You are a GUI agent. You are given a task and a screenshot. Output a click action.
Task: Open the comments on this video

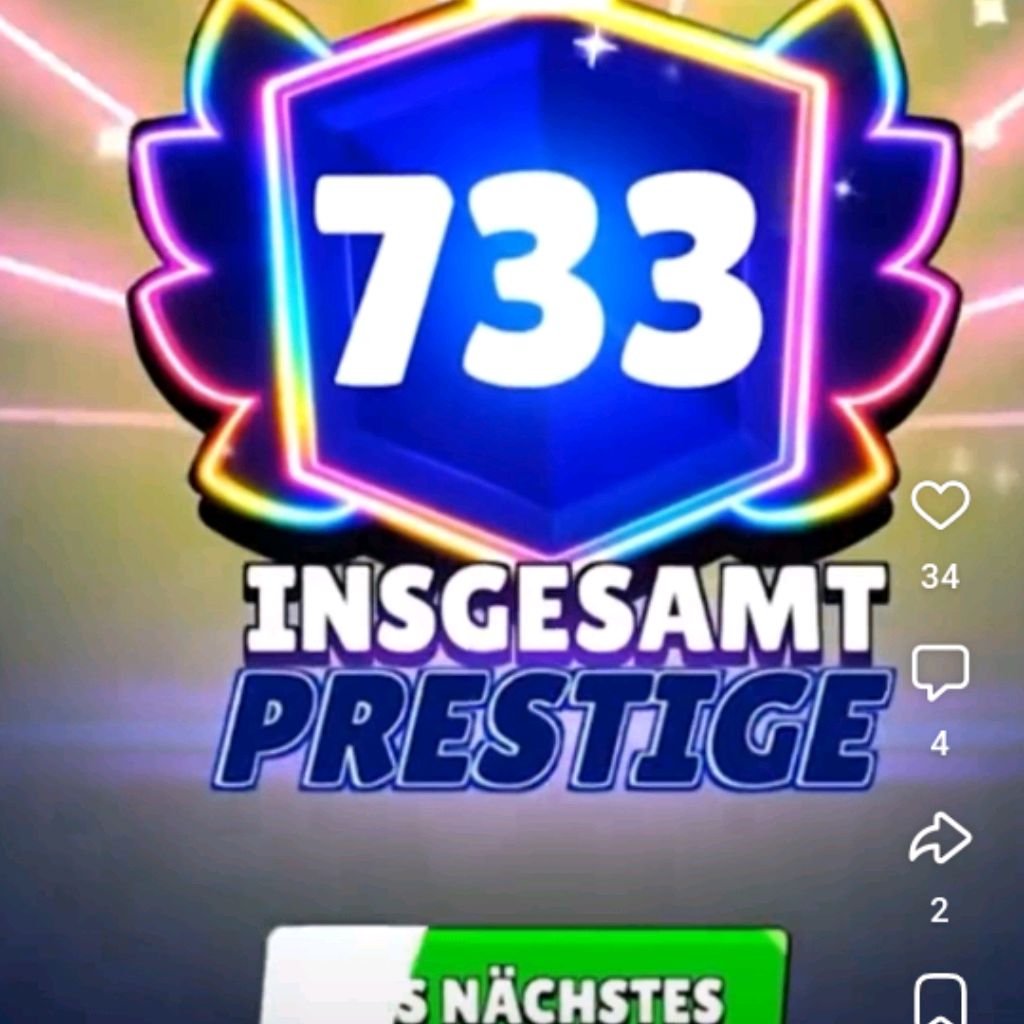click(x=940, y=672)
